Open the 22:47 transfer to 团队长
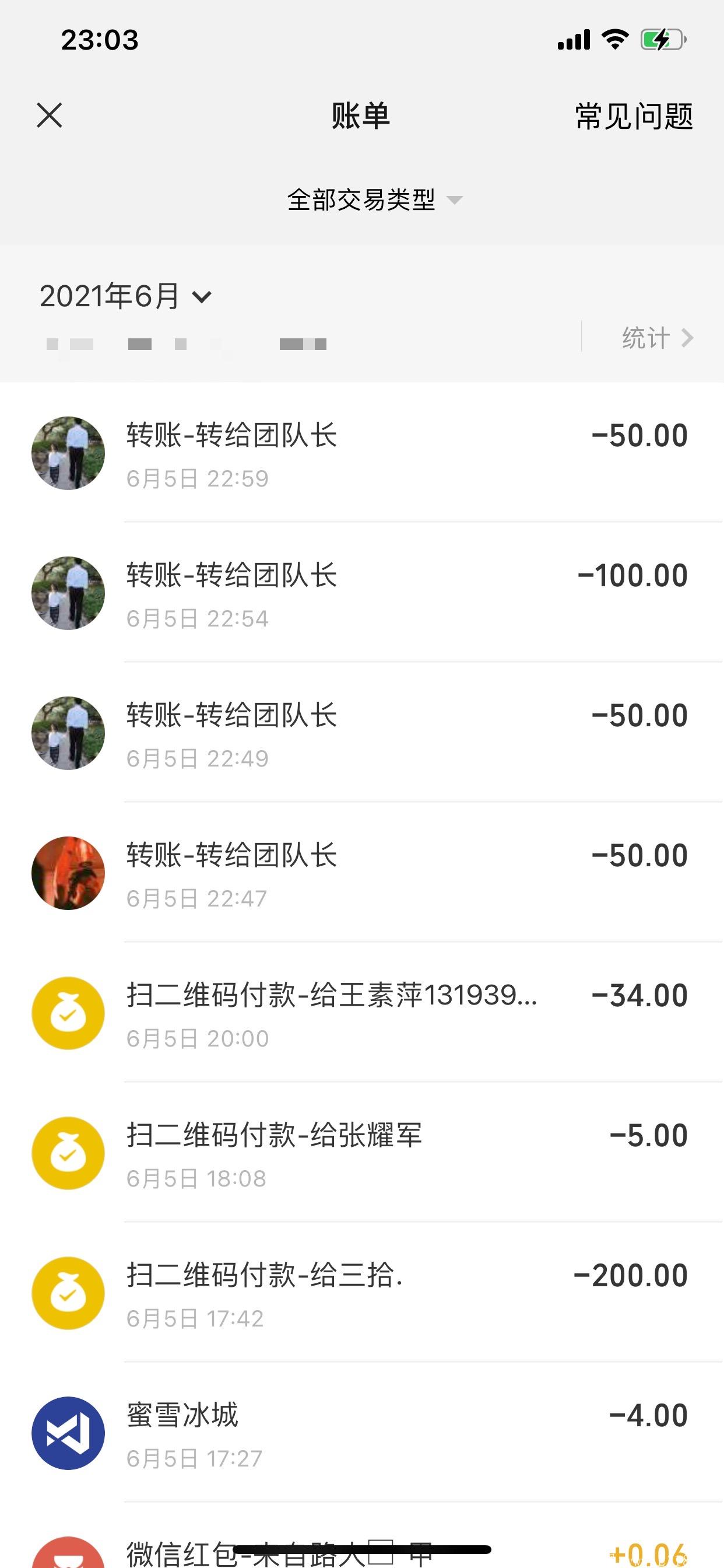This screenshot has height=1568, width=724. click(362, 873)
